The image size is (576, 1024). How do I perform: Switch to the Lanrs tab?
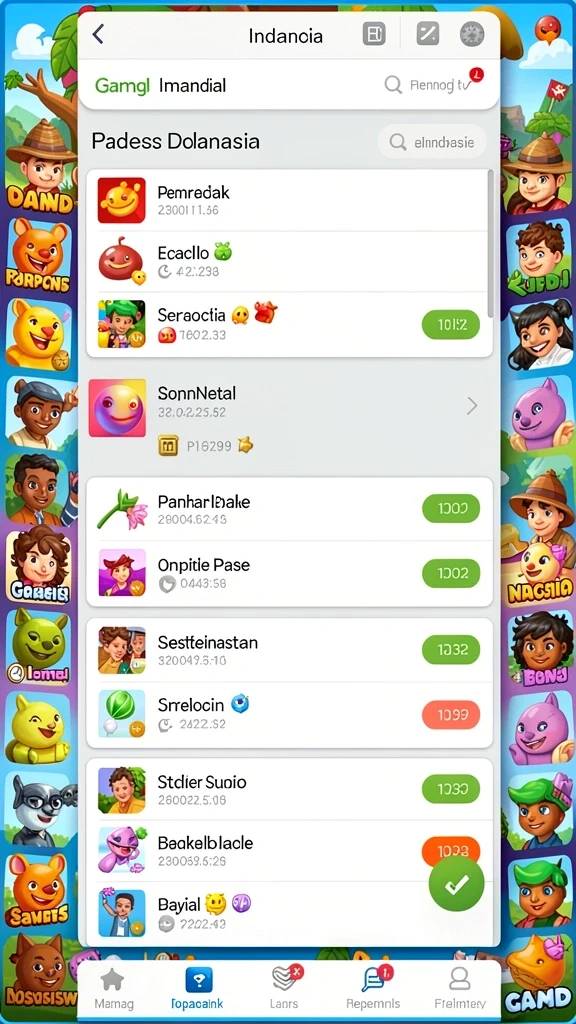point(283,987)
